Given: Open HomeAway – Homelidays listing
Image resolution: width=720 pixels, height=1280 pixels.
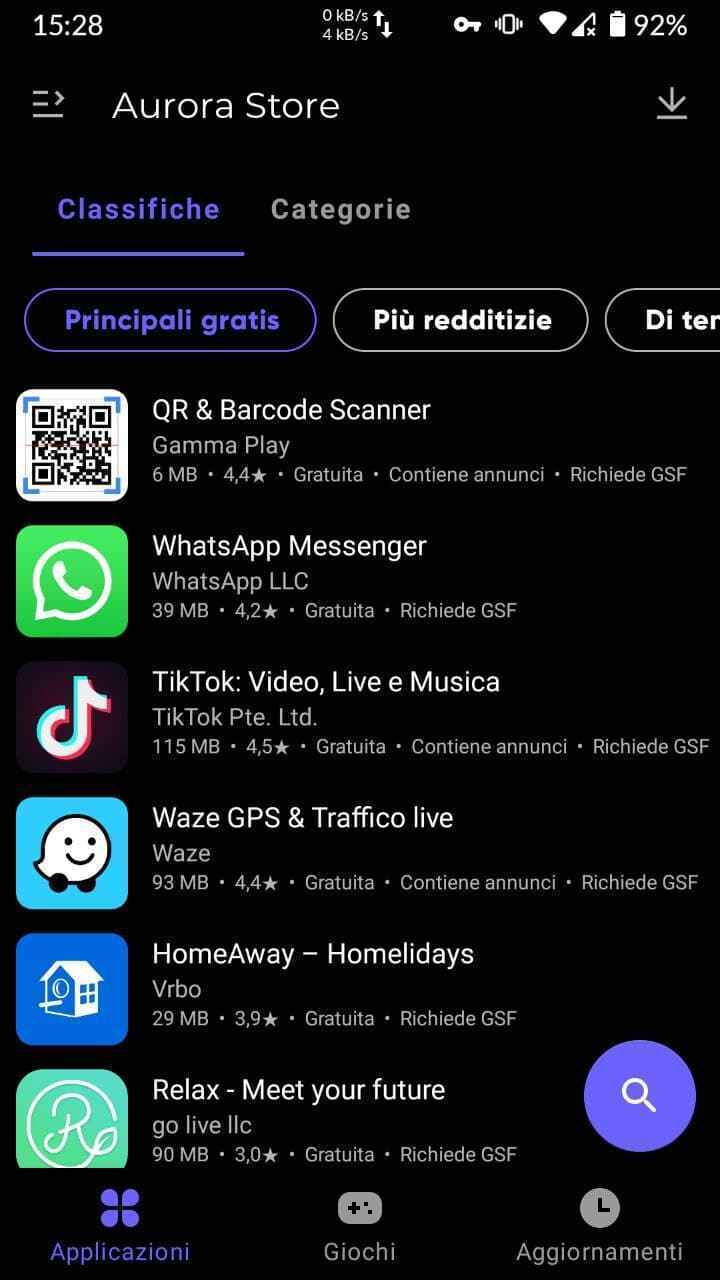Looking at the screenshot, I should pos(312,954).
